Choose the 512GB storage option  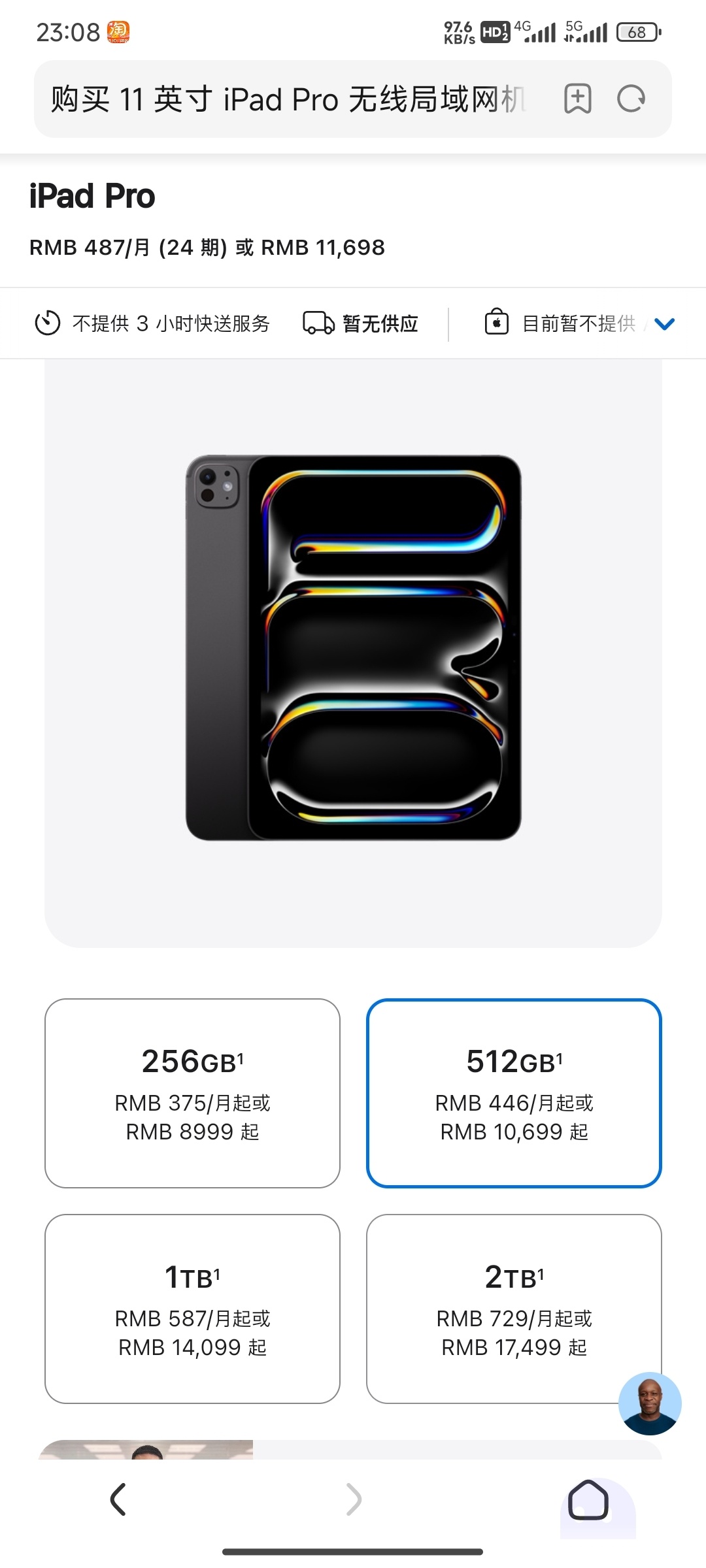coord(514,1093)
